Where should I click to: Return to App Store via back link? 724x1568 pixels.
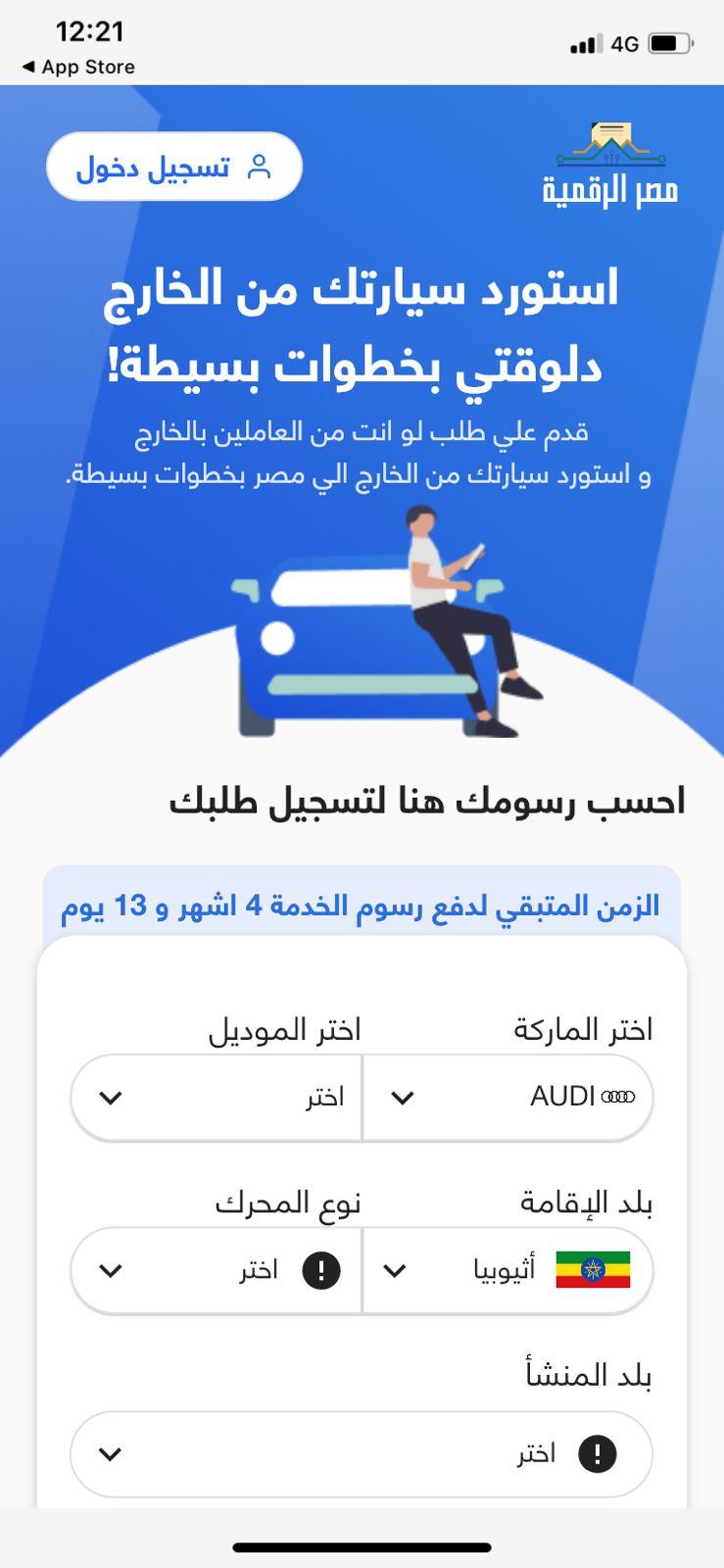pos(78,67)
